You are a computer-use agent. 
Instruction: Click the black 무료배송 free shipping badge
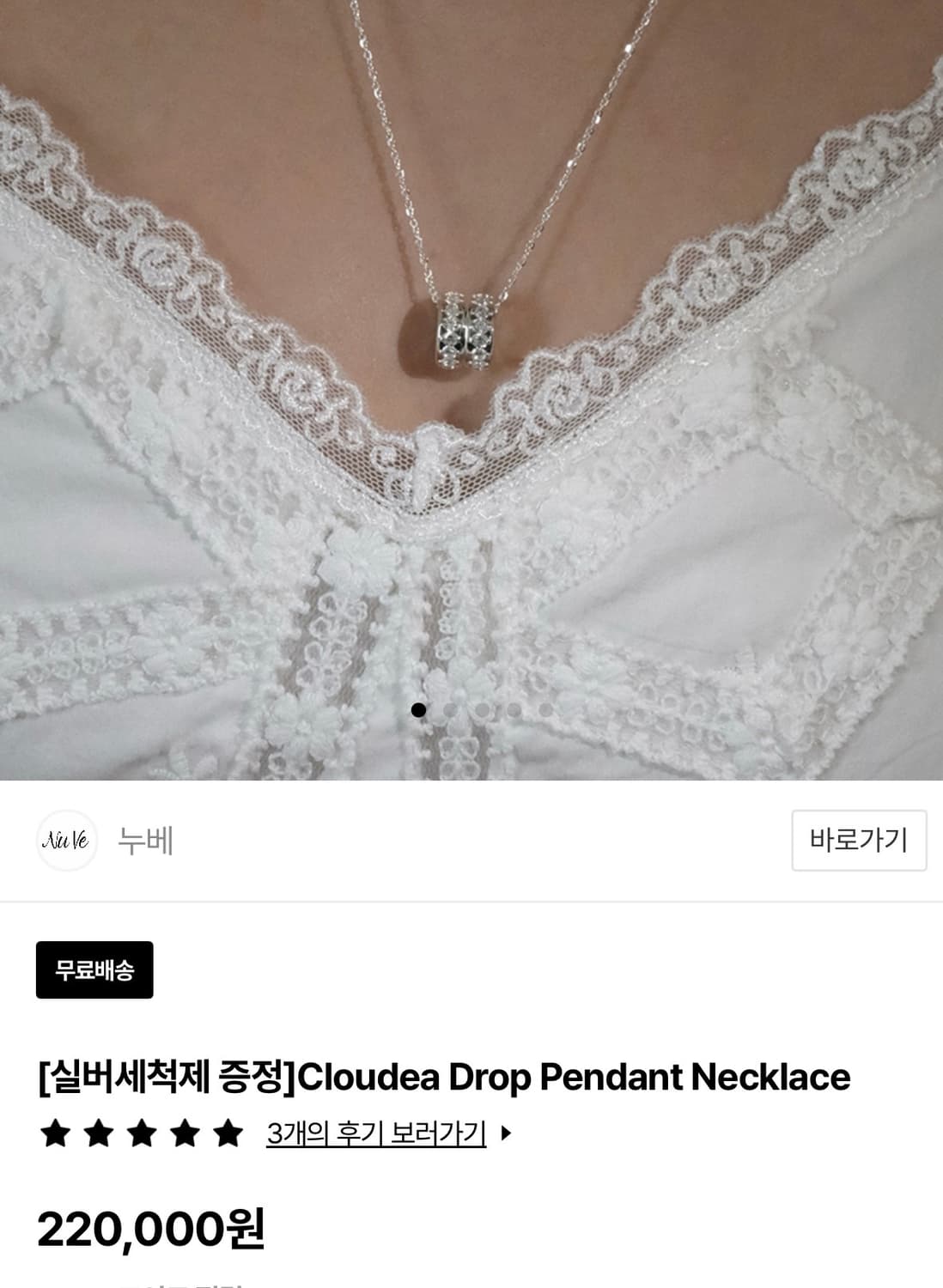point(94,969)
